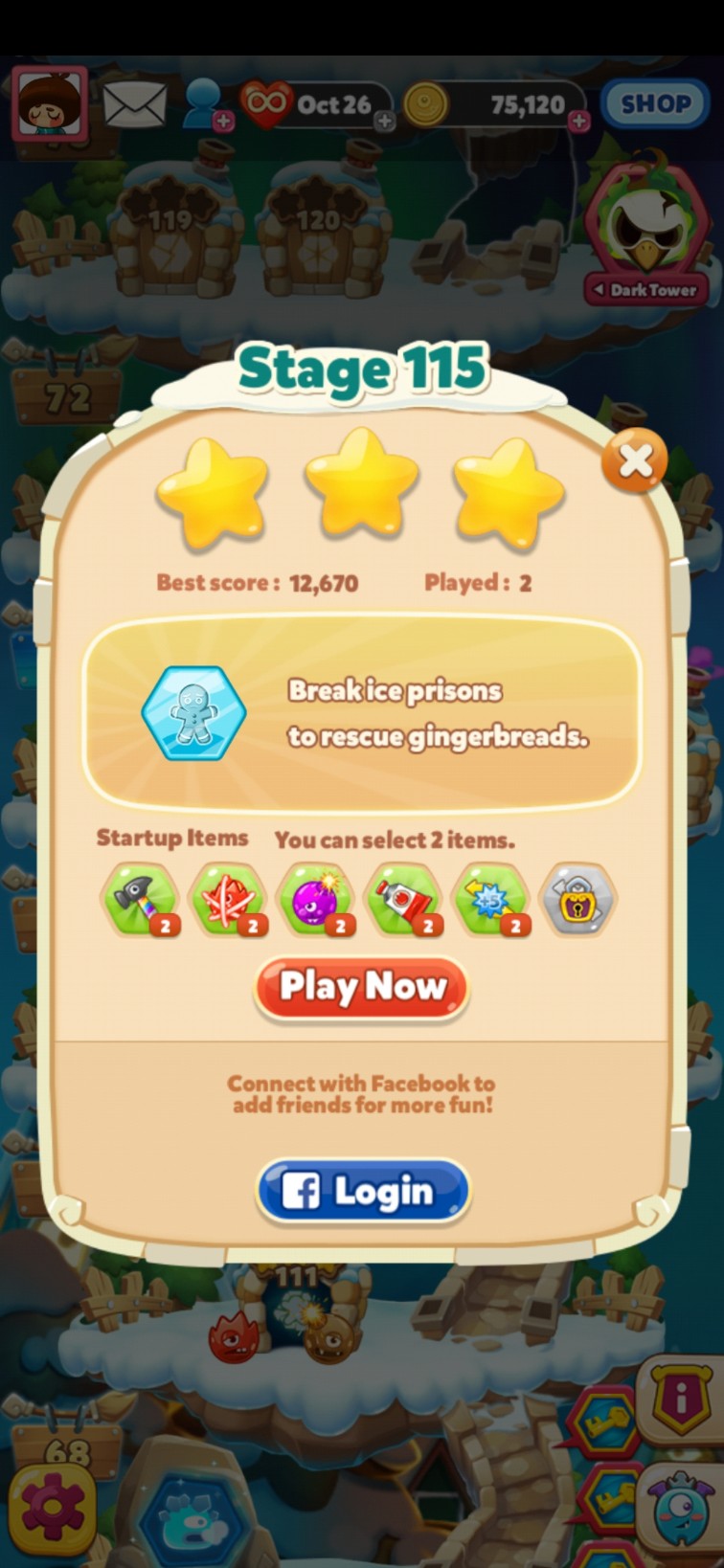Add friends via the person icon
The height and width of the screenshot is (1568, 724).
[206, 105]
